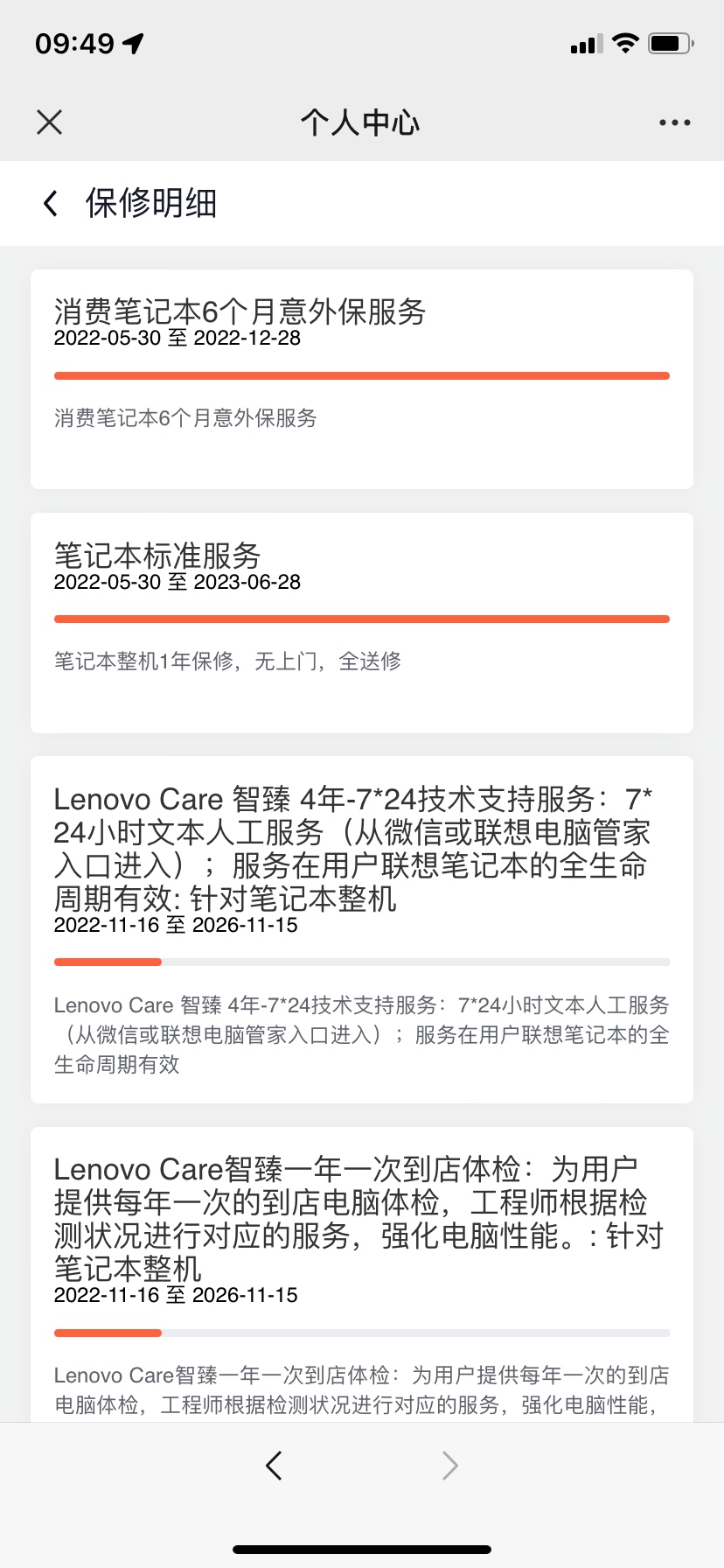The image size is (724, 1568).
Task: Close the 个人中心 web page
Action: (50, 122)
